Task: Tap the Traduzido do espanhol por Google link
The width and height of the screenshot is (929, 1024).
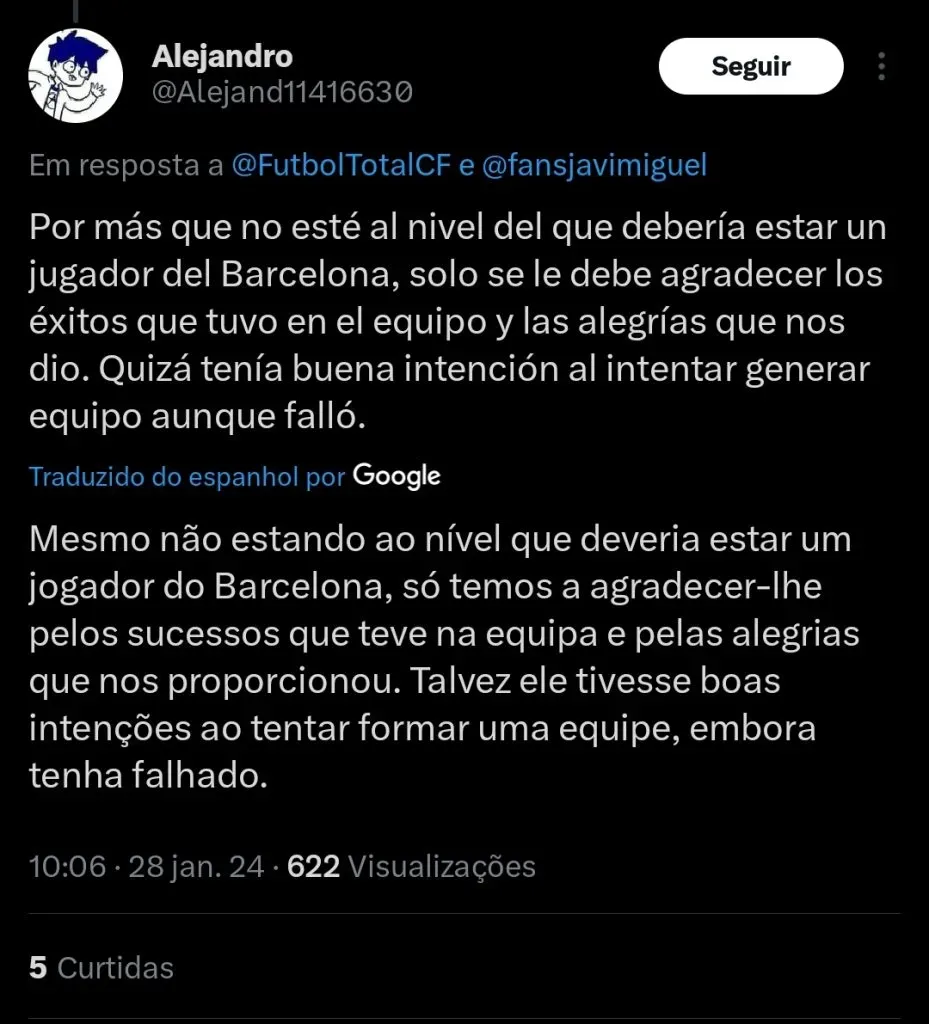Action: tap(235, 476)
